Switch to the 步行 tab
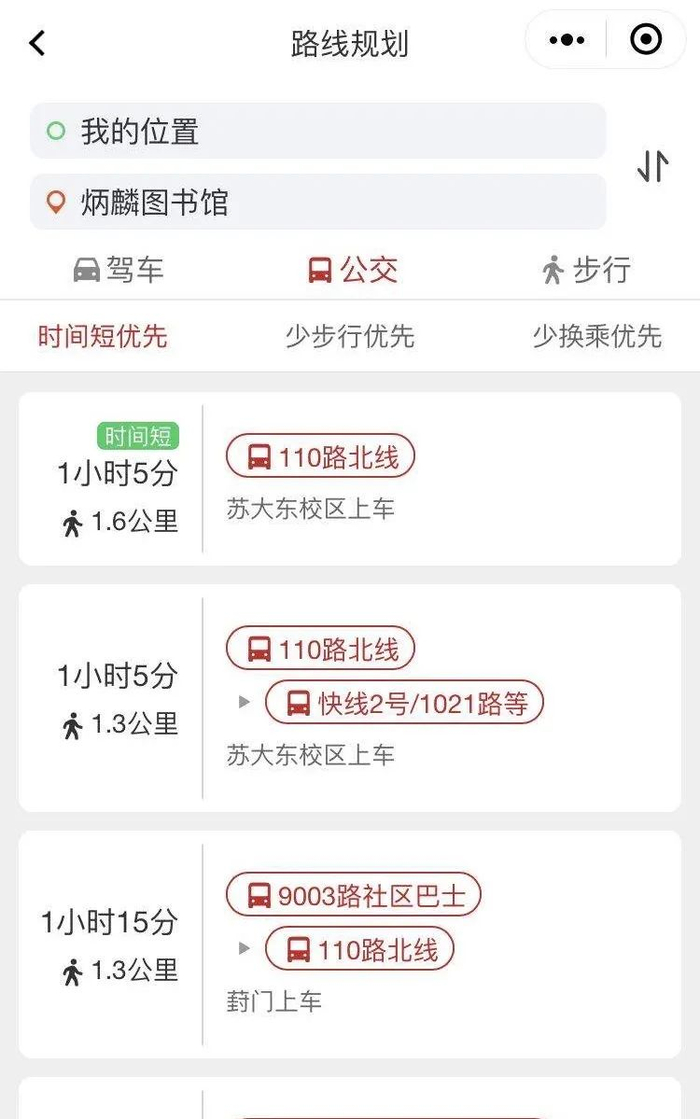This screenshot has width=700, height=1119. [x=586, y=269]
